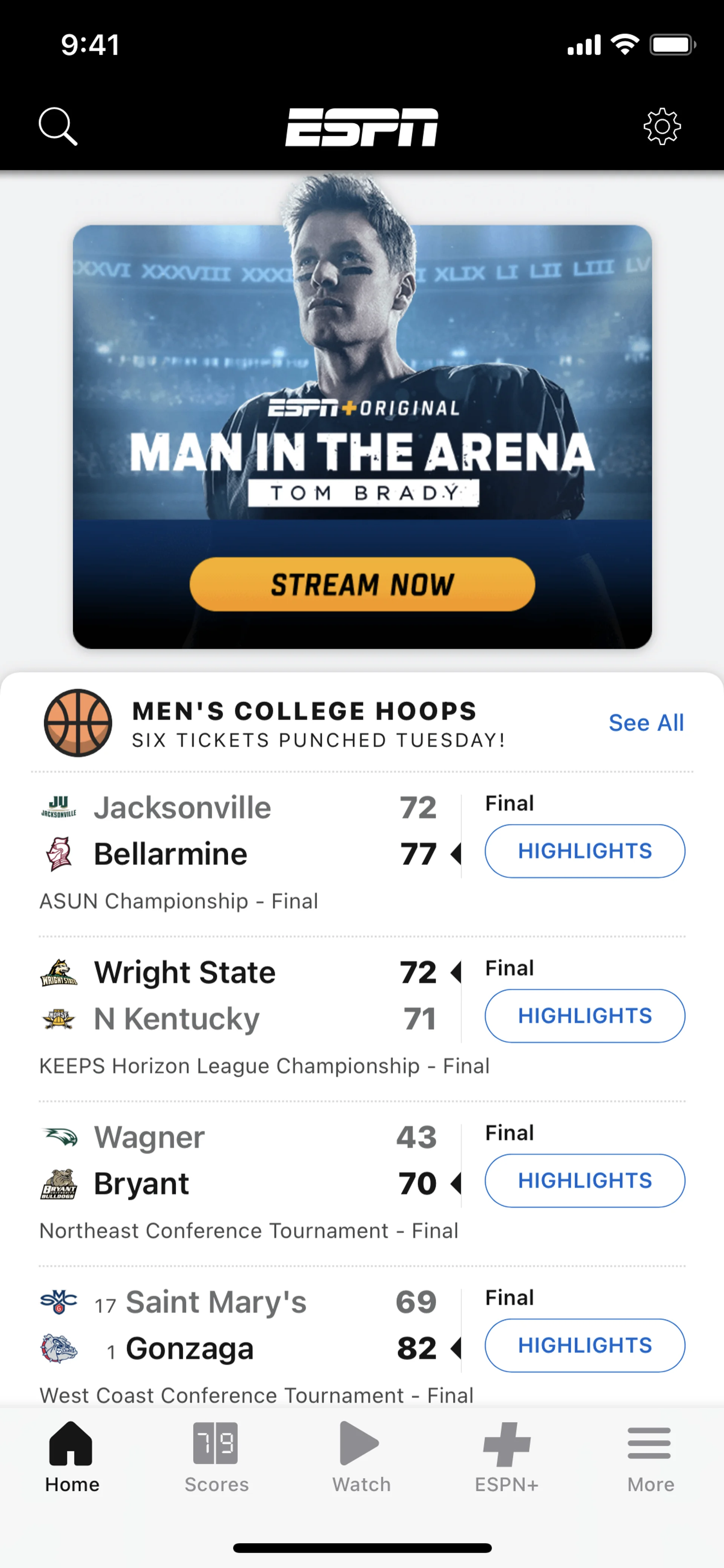
Task: Tap Stream Now on Man in the Arena
Action: pos(362,584)
